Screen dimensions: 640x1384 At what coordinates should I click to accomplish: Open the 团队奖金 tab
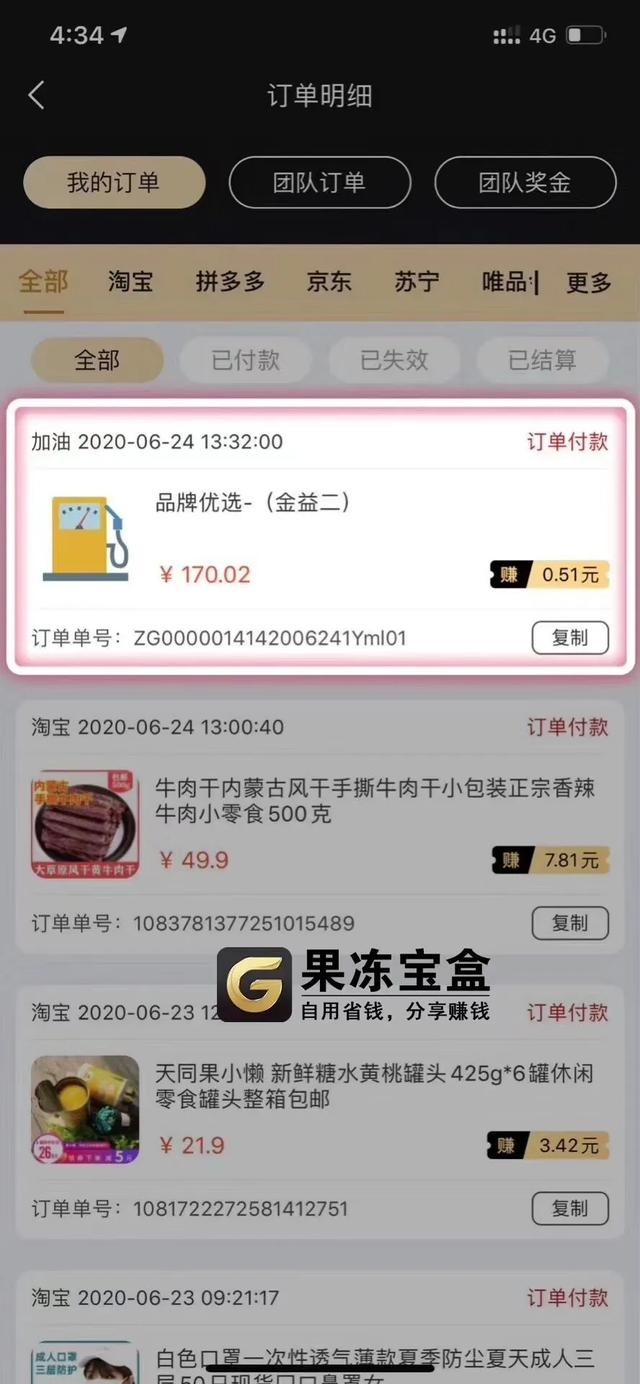pyautogui.click(x=524, y=183)
